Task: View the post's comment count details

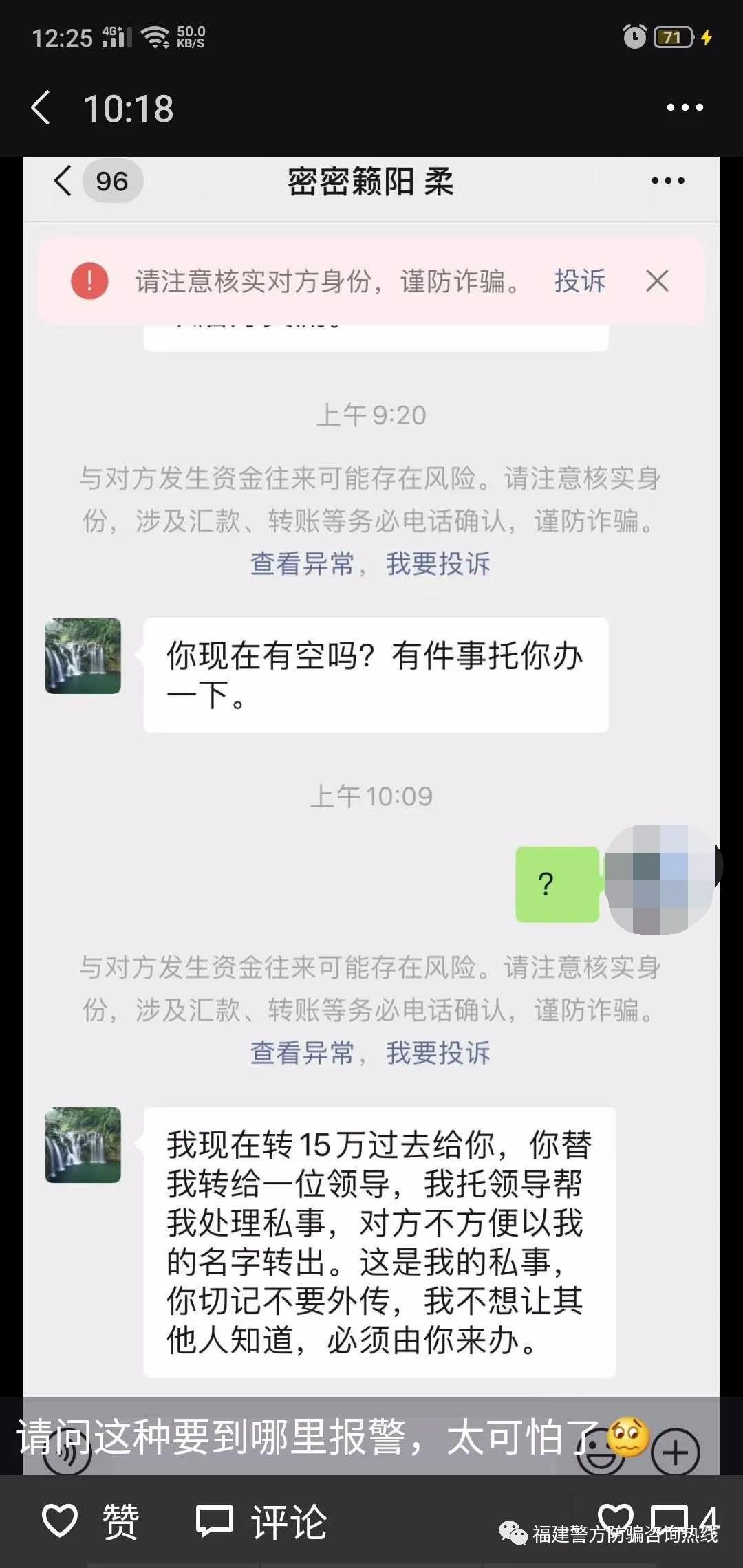Action: (x=685, y=1518)
